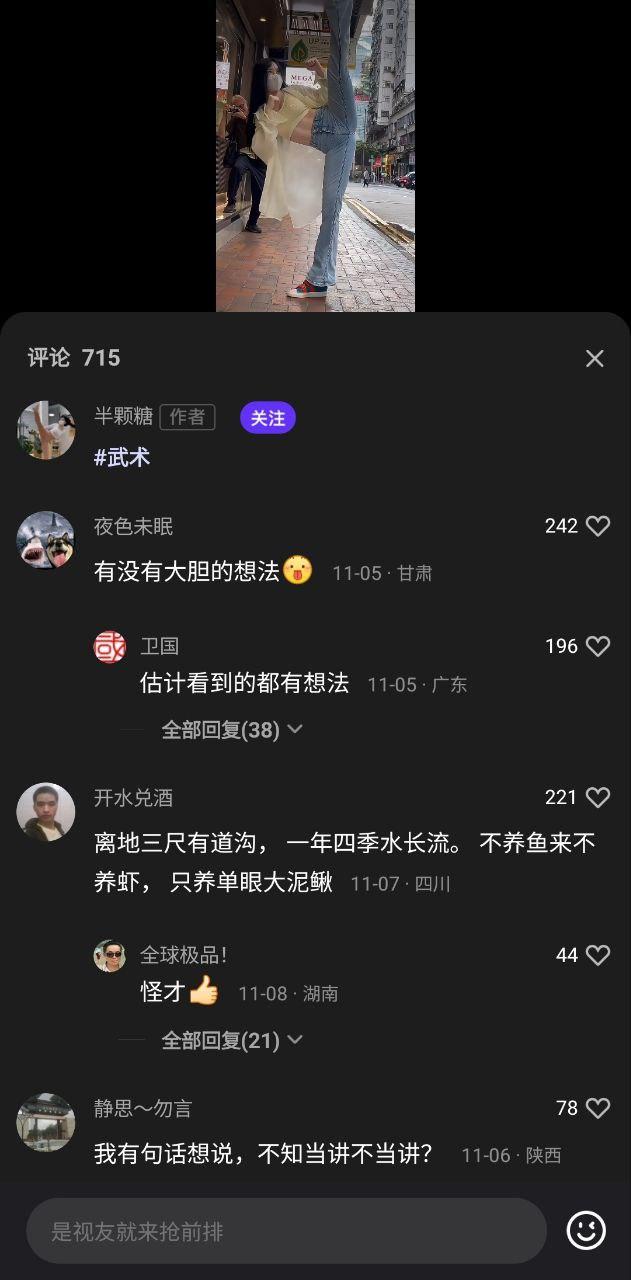Open 卫国's profile avatar

(110, 647)
